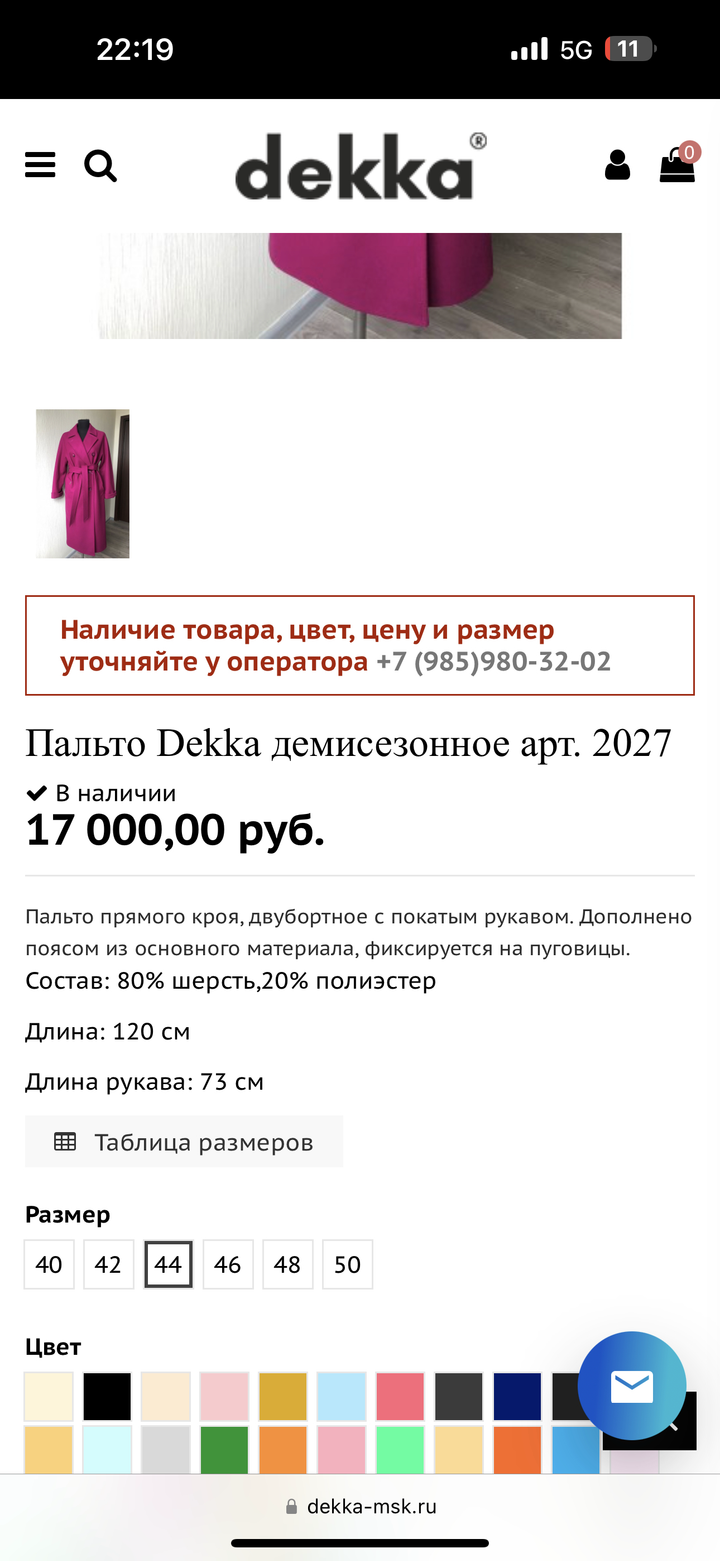Viewport: 720px width, 1561px height.
Task: Select the black color swatch
Action: coord(107,1397)
